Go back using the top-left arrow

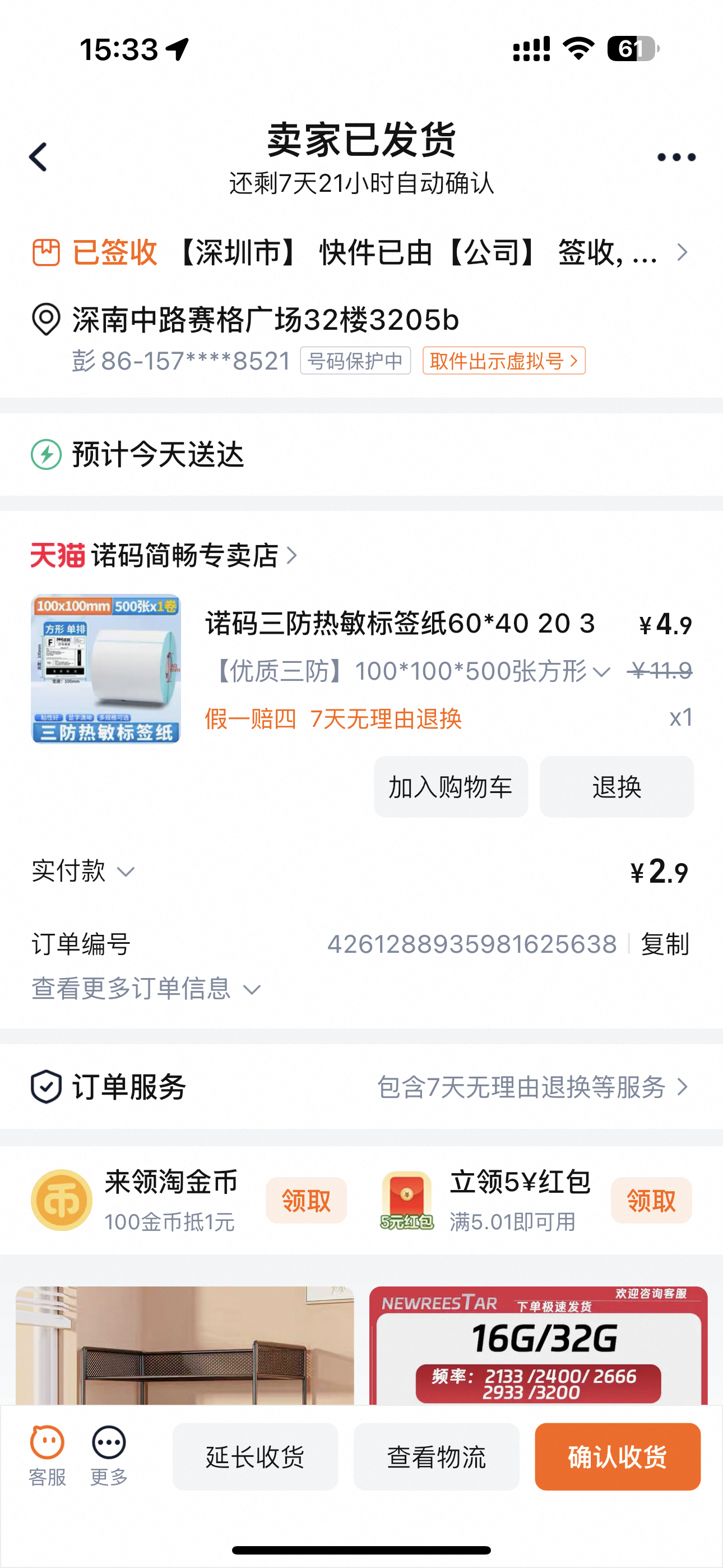(x=38, y=157)
